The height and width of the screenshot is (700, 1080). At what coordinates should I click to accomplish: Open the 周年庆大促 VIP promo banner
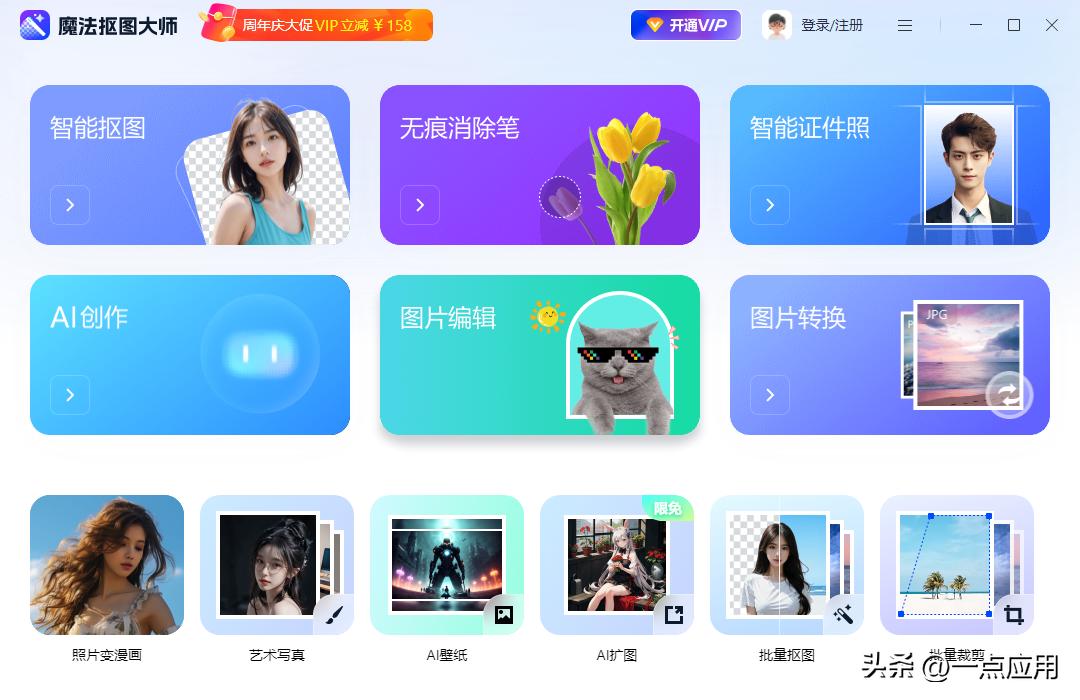pos(317,25)
